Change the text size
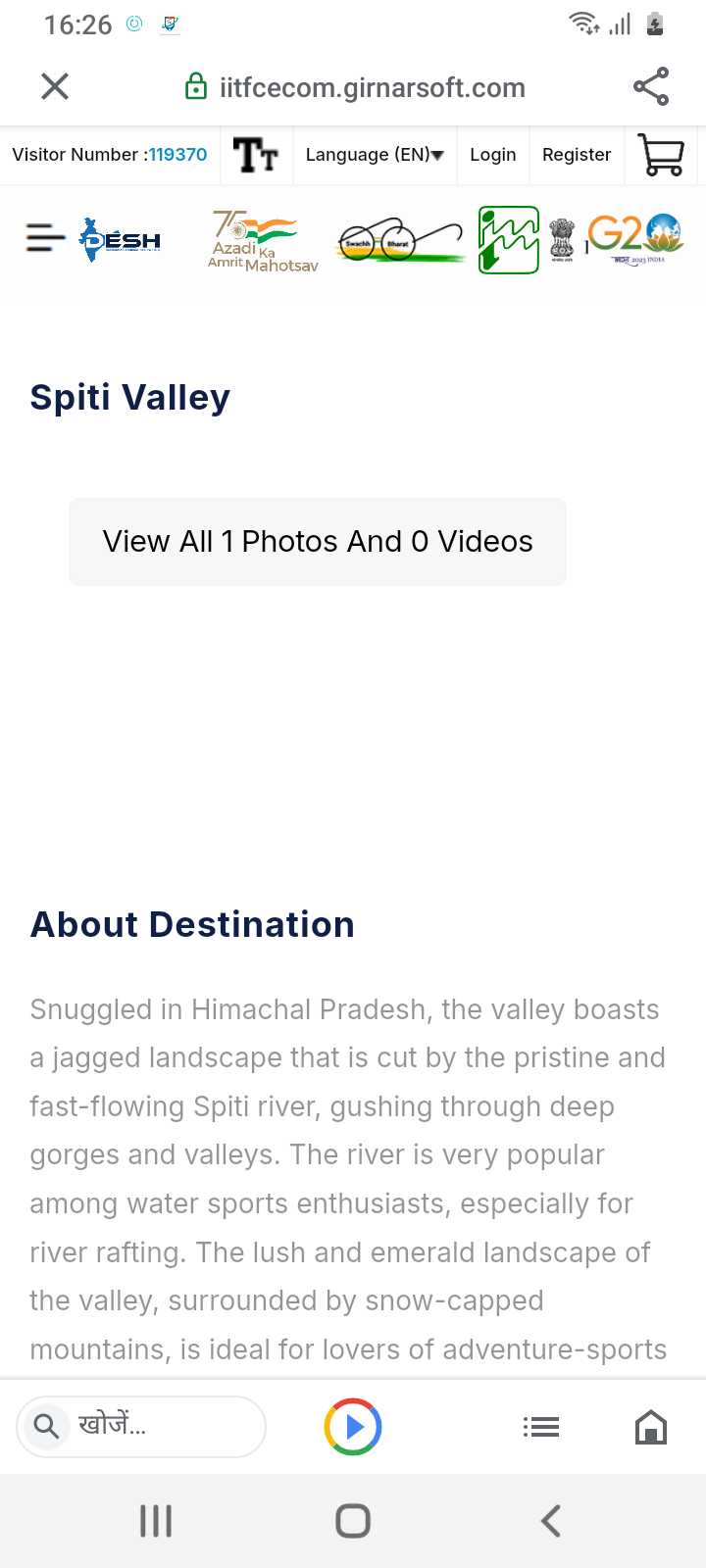706x1568 pixels. [256, 155]
